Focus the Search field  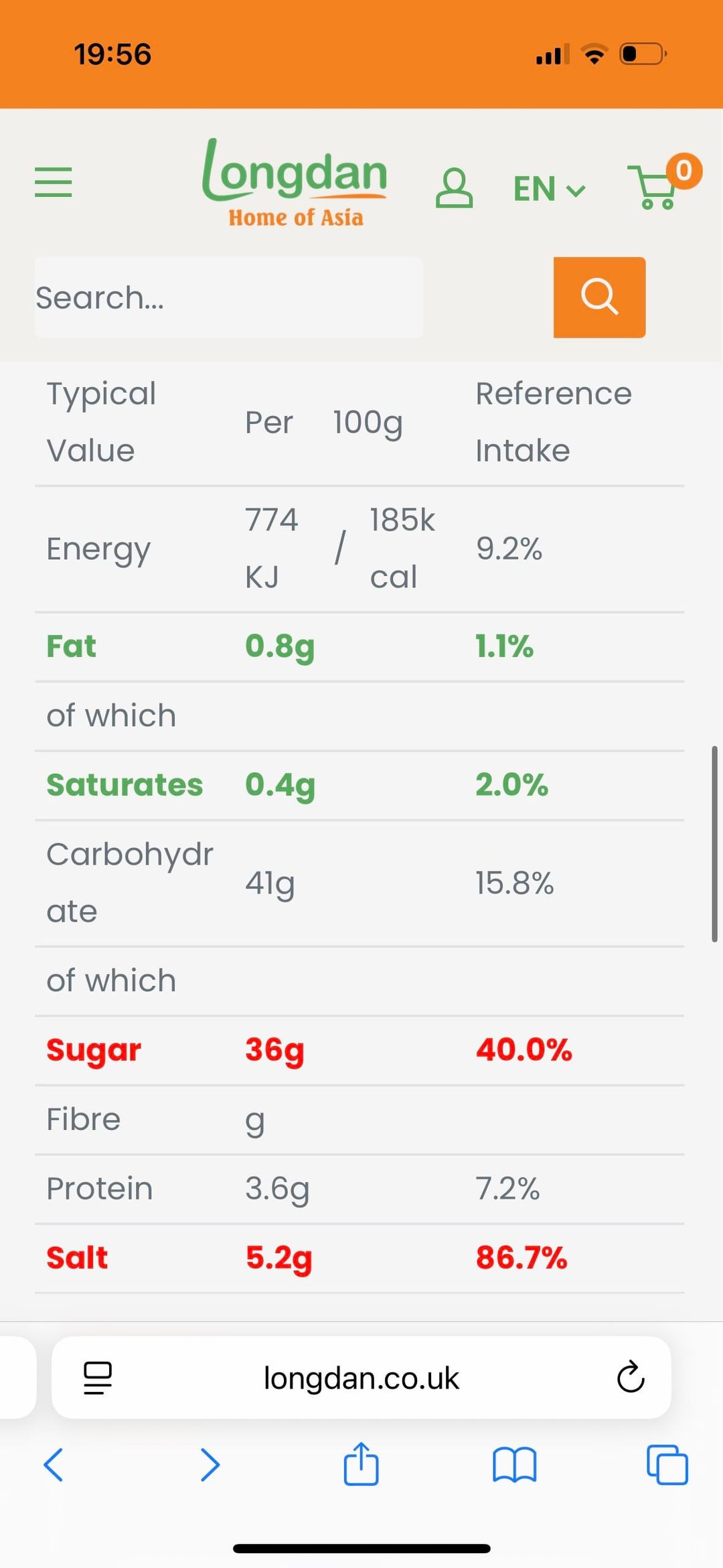point(228,297)
